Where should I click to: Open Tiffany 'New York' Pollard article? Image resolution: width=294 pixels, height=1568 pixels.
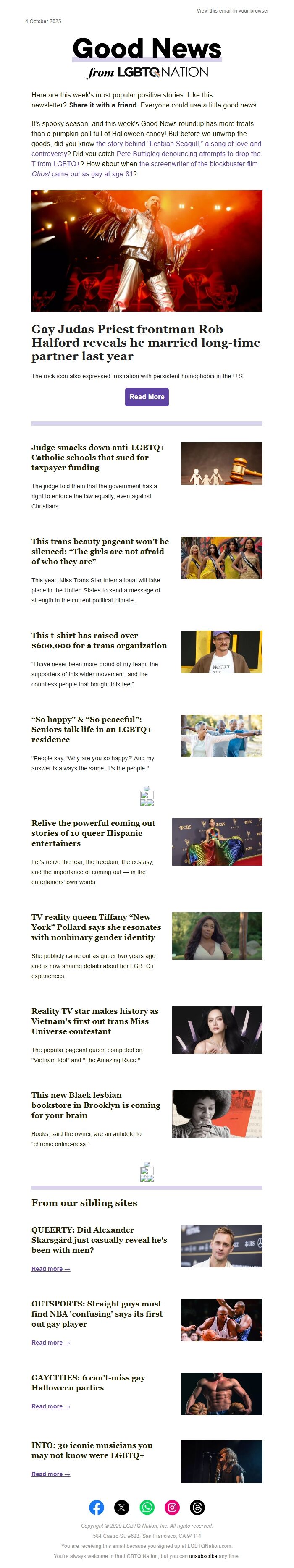96,927
